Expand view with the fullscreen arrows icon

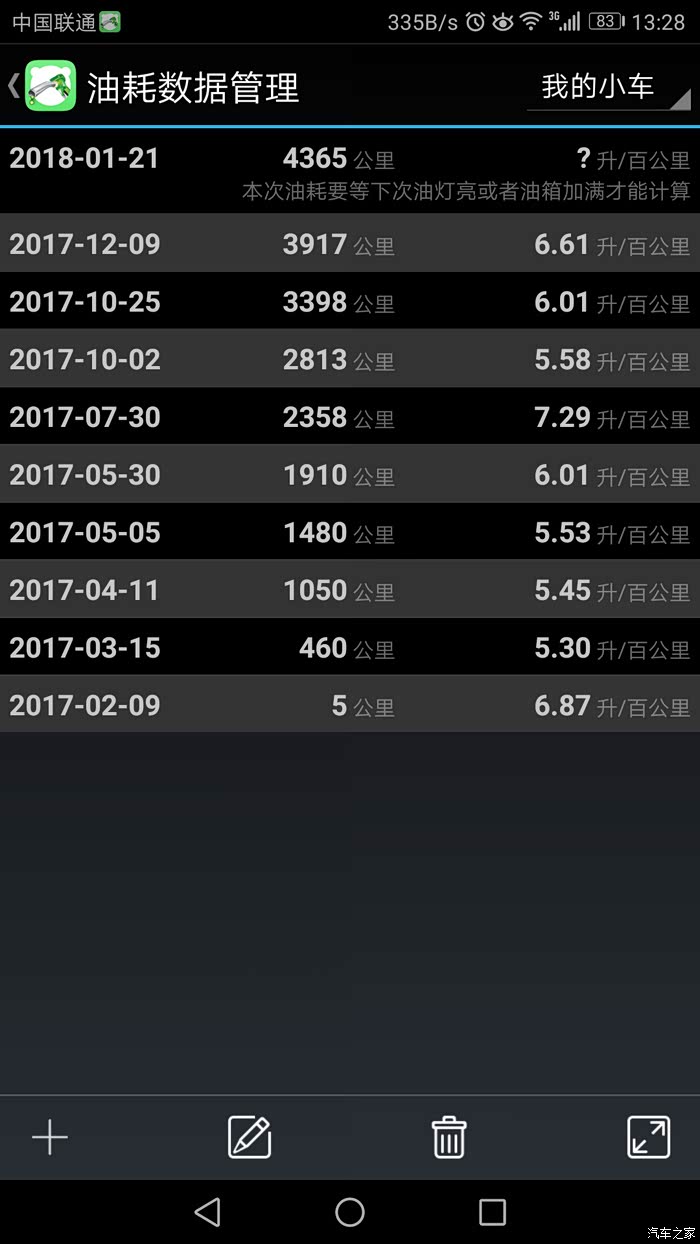click(648, 1138)
